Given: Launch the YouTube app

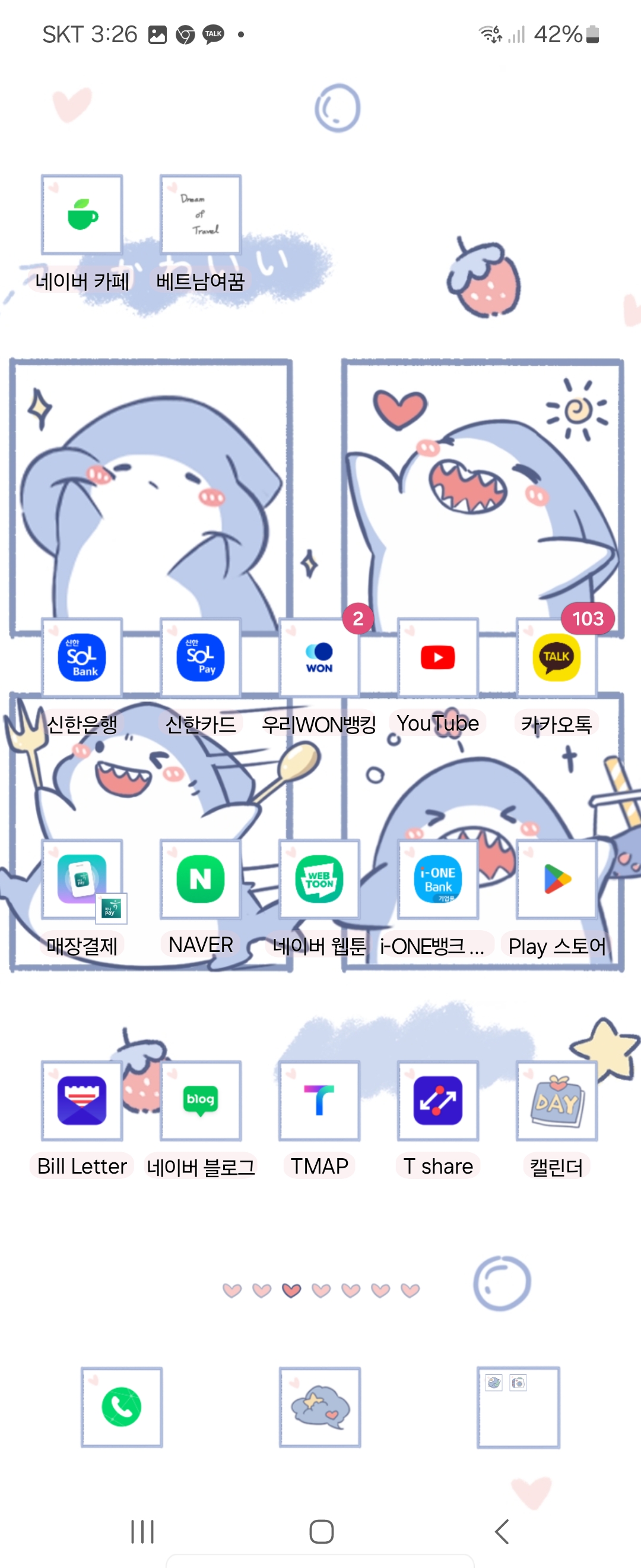Looking at the screenshot, I should [438, 657].
